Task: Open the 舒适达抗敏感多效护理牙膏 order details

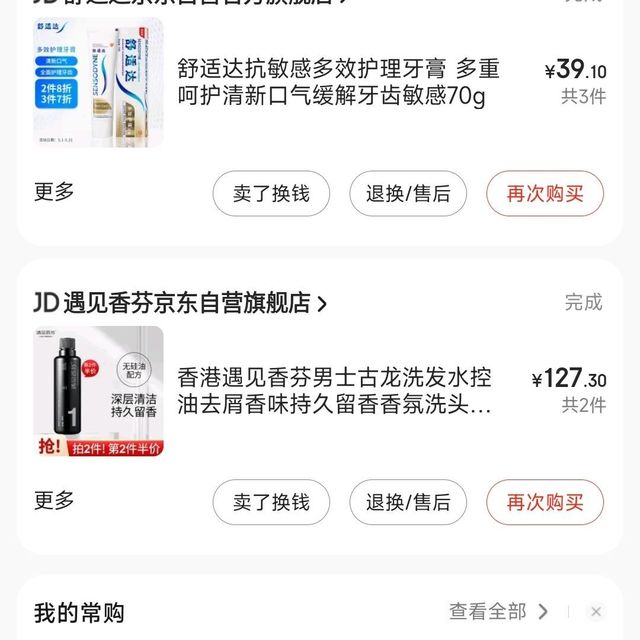Action: tap(338, 83)
